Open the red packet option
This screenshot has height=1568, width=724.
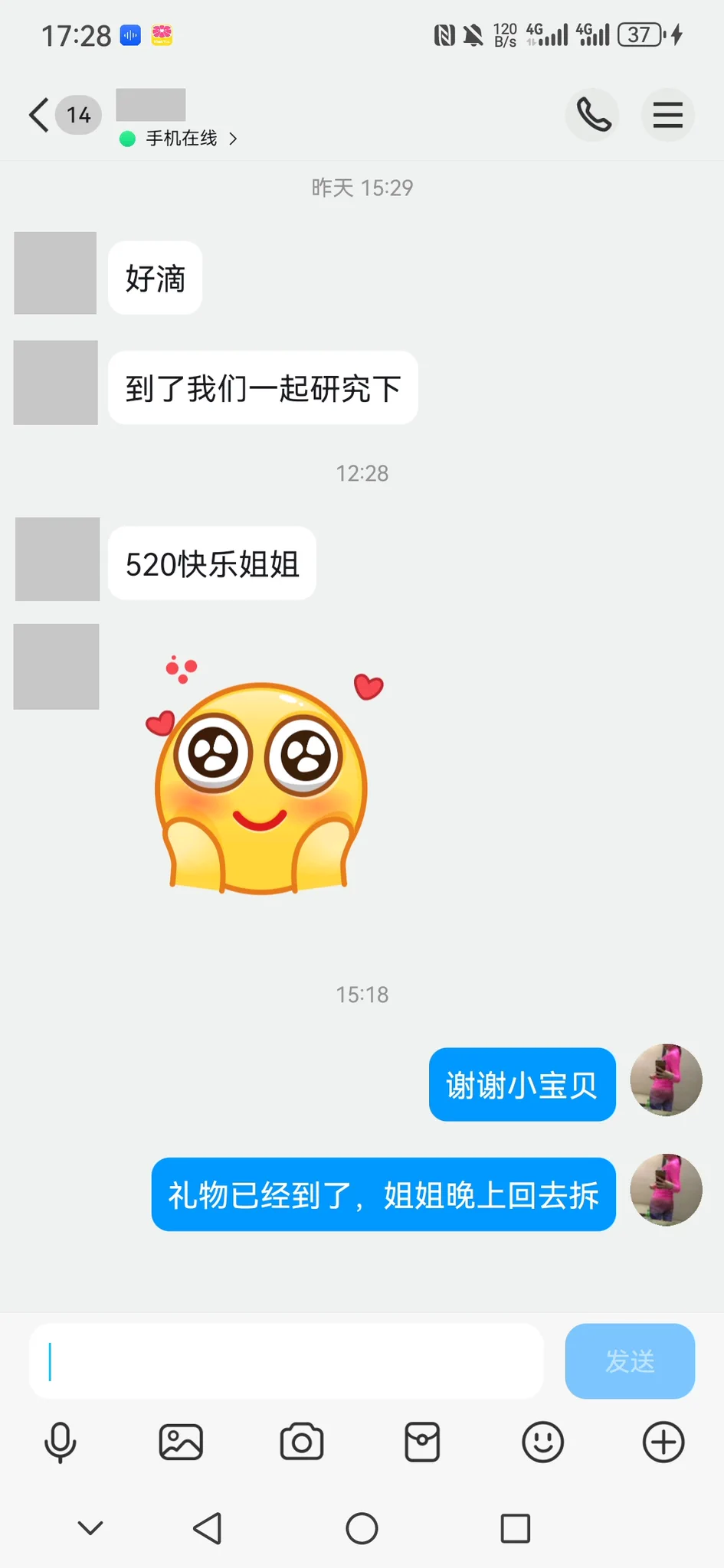point(422,1443)
